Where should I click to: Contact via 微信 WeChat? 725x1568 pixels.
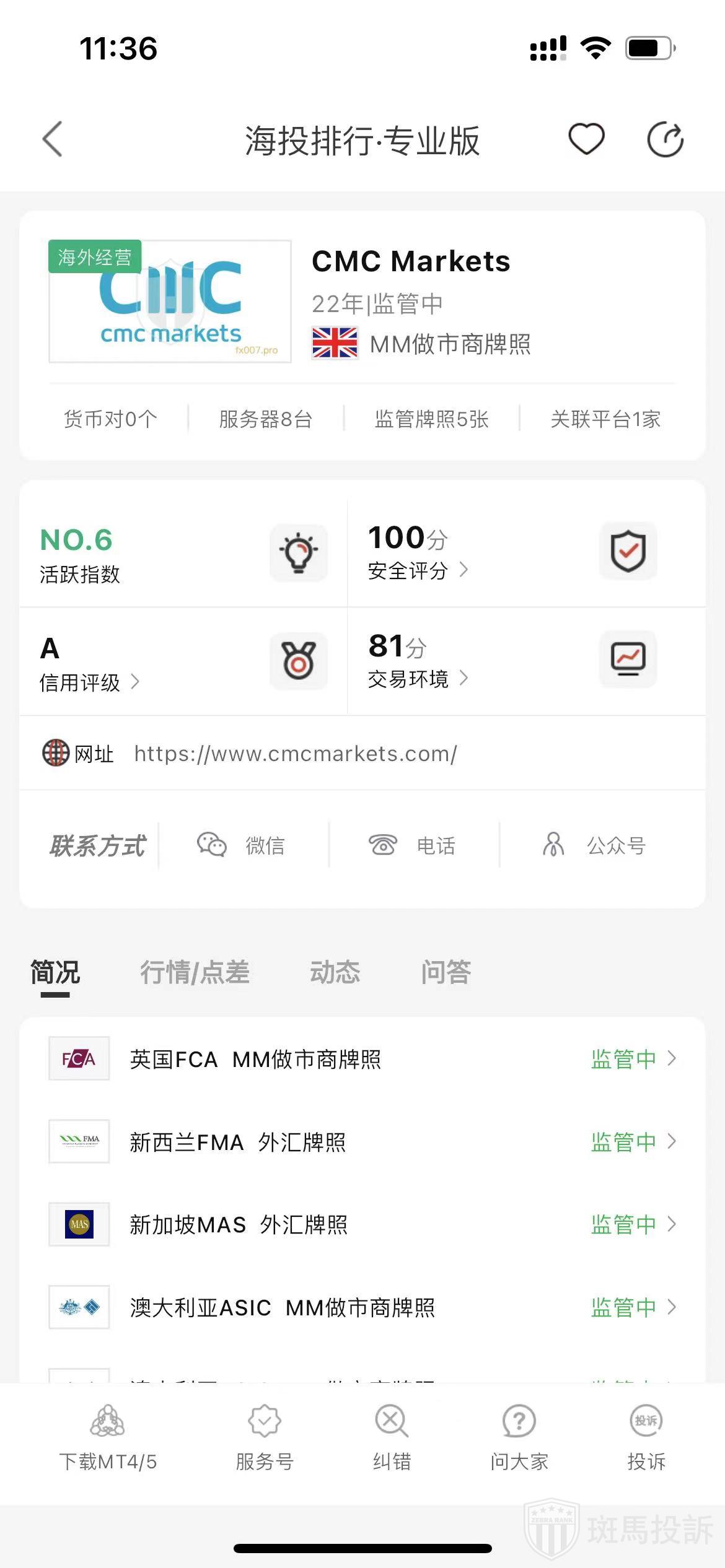click(243, 845)
